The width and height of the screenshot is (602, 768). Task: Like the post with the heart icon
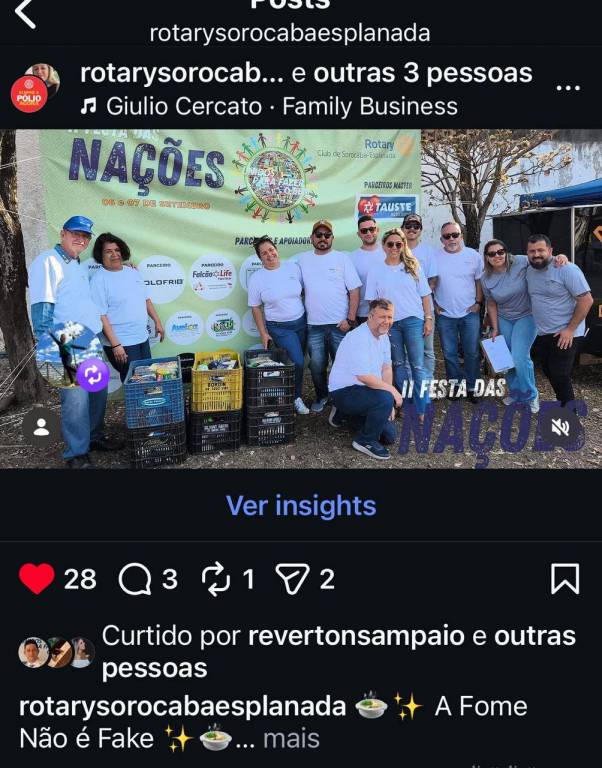pos(37,578)
